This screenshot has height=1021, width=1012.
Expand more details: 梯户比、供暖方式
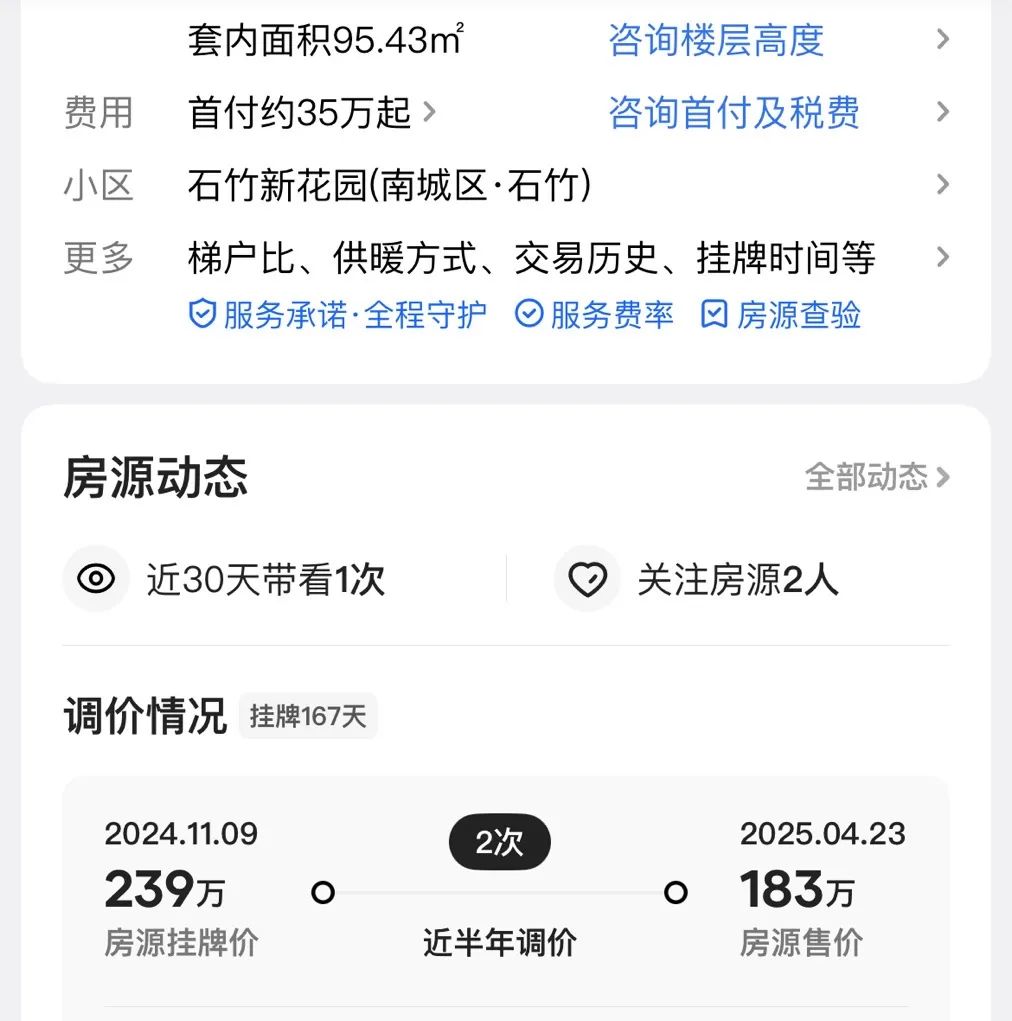531,259
